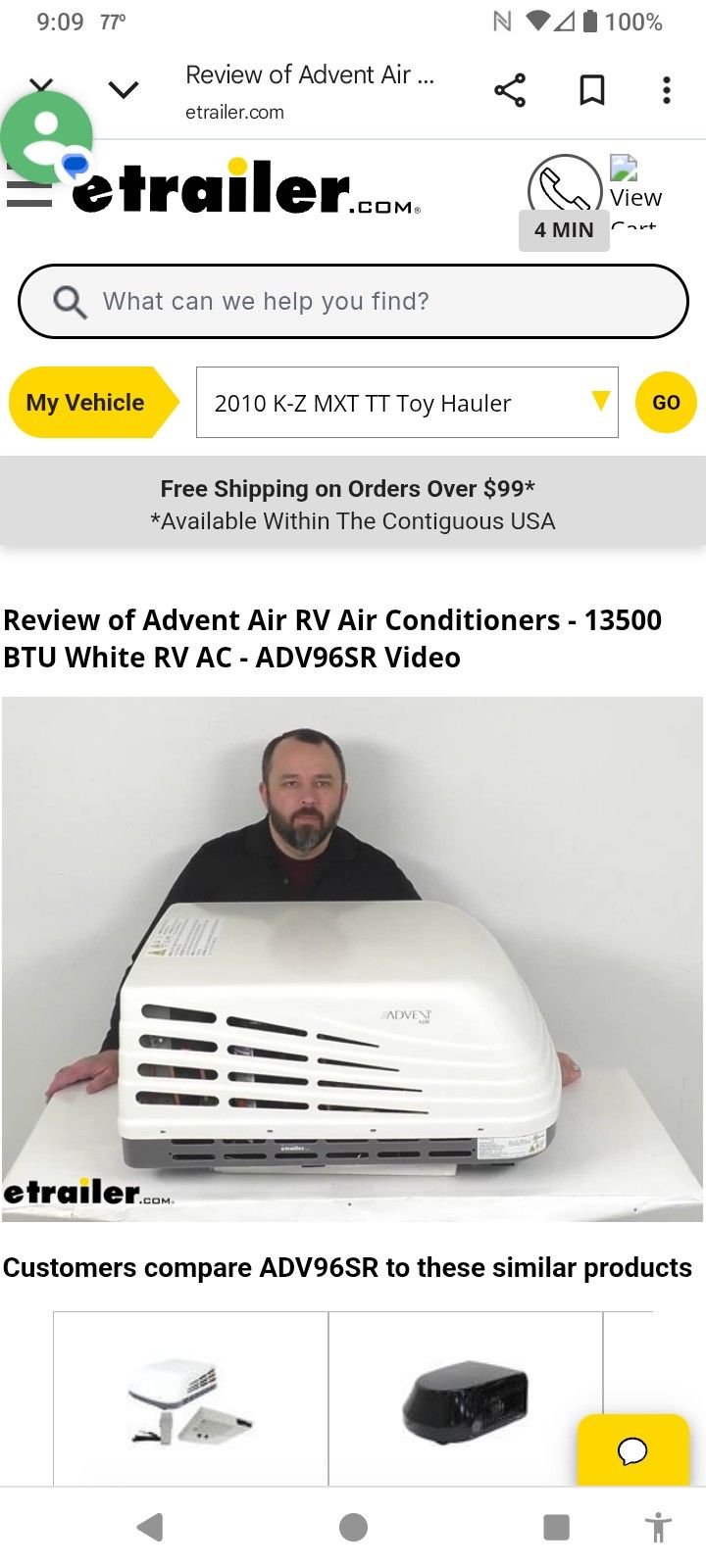Tap the floating messaging bubble avatar

pos(46,138)
